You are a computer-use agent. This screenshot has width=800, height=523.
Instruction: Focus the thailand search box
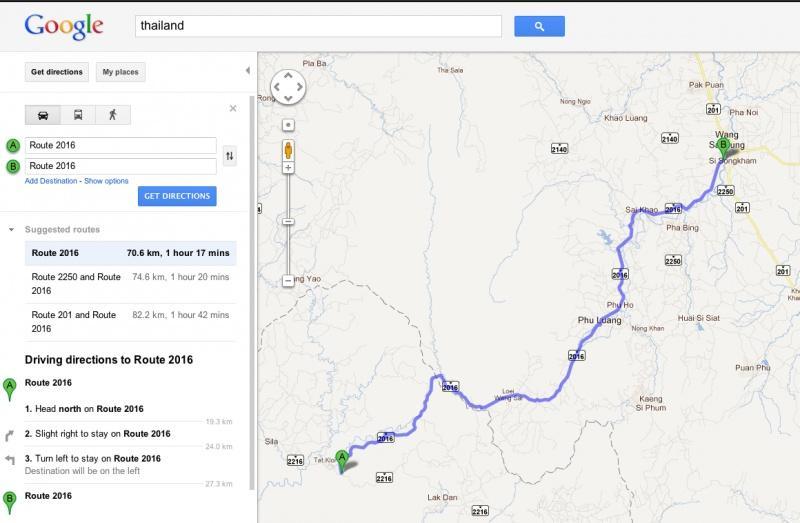(x=318, y=26)
